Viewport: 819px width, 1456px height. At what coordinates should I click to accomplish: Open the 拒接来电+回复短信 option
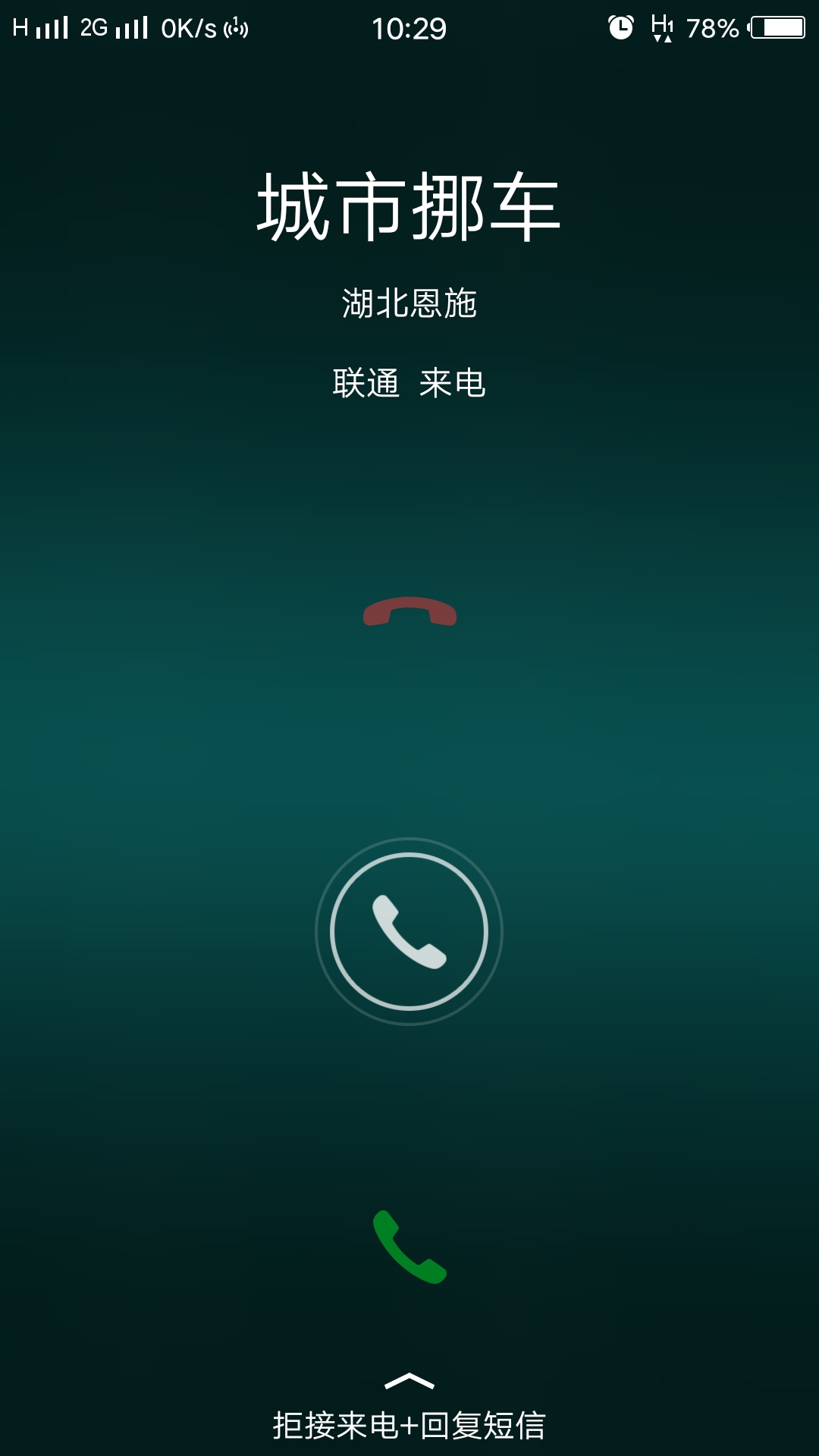click(x=409, y=1425)
